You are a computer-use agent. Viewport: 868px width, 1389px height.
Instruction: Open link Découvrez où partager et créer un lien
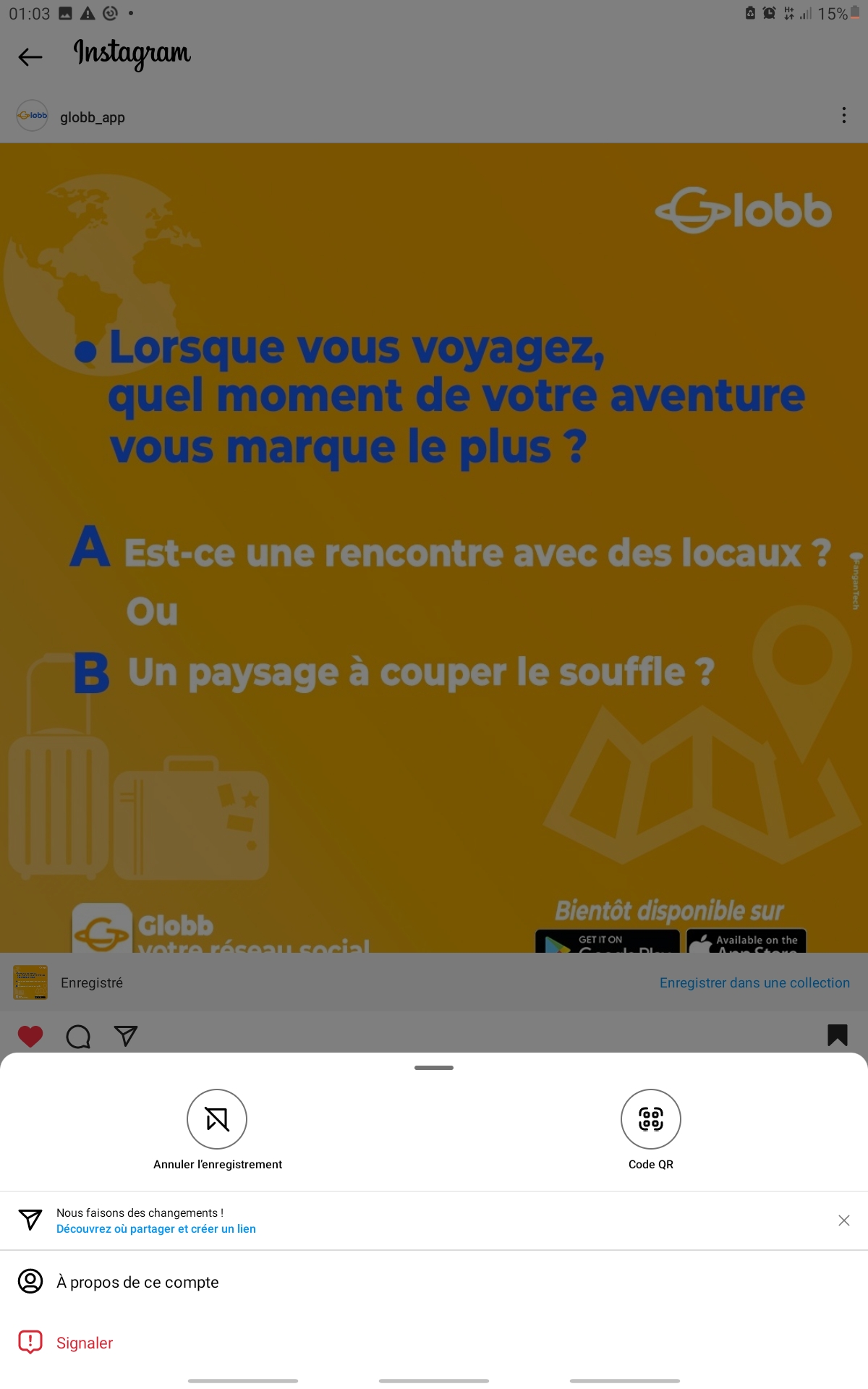[x=156, y=1229]
